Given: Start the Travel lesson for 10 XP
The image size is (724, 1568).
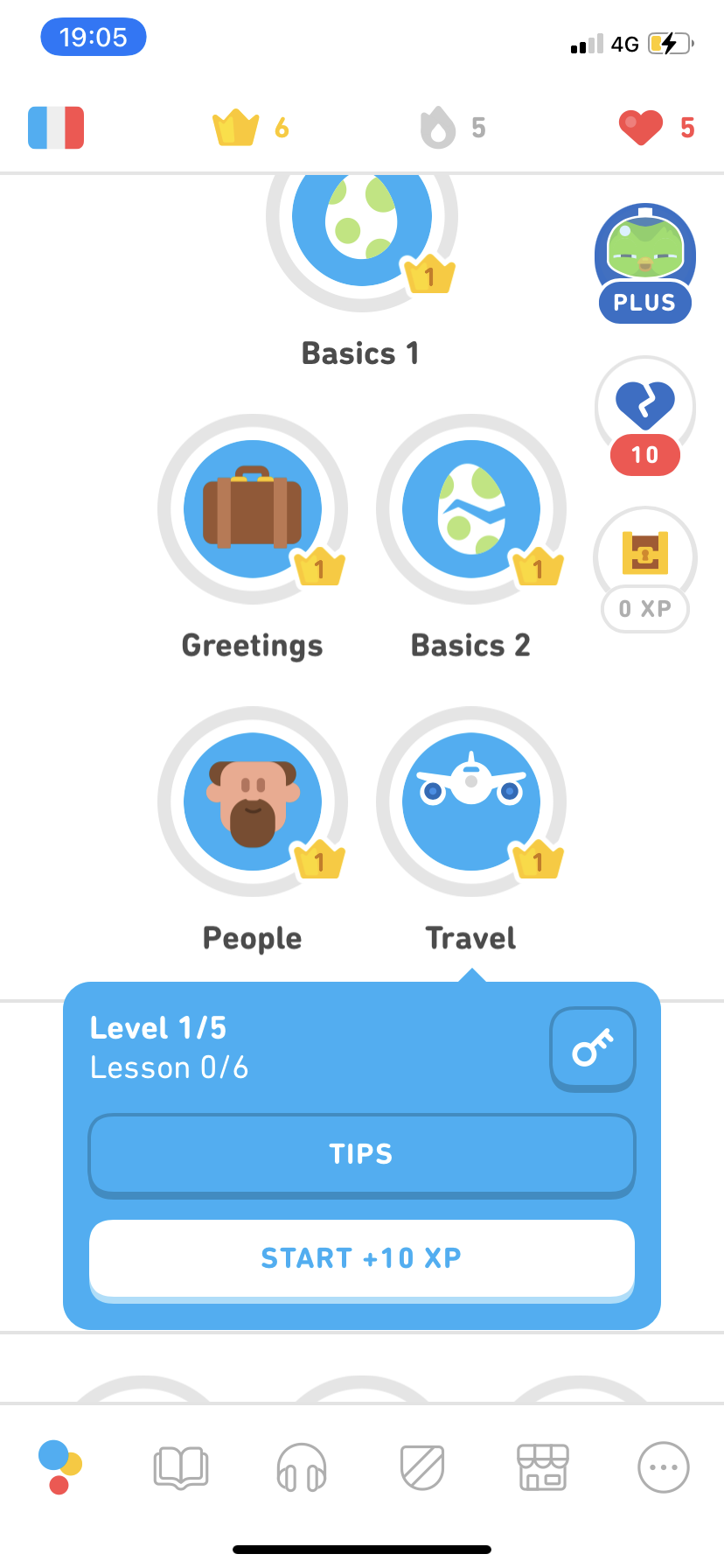Looking at the screenshot, I should tap(361, 1257).
